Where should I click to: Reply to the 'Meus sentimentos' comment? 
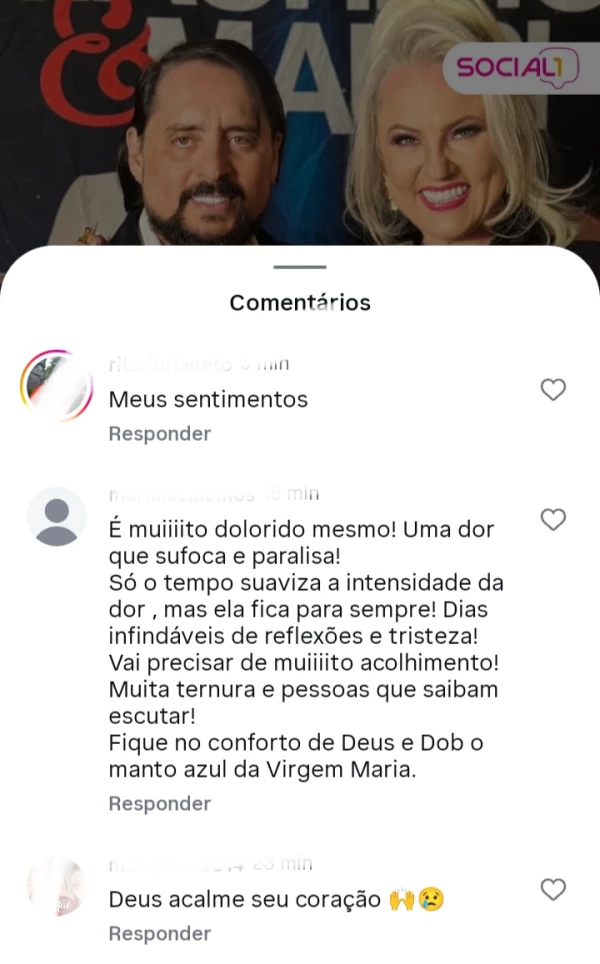[x=159, y=434]
